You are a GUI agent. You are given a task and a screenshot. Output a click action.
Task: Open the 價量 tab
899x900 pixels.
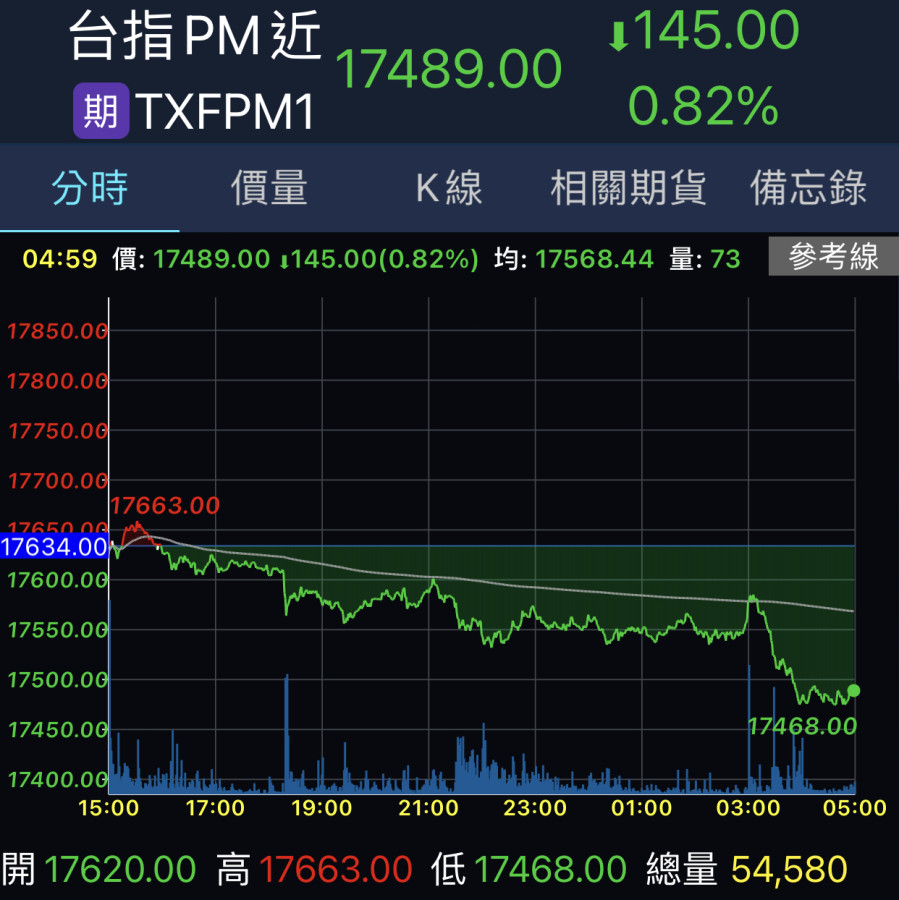pos(269,188)
